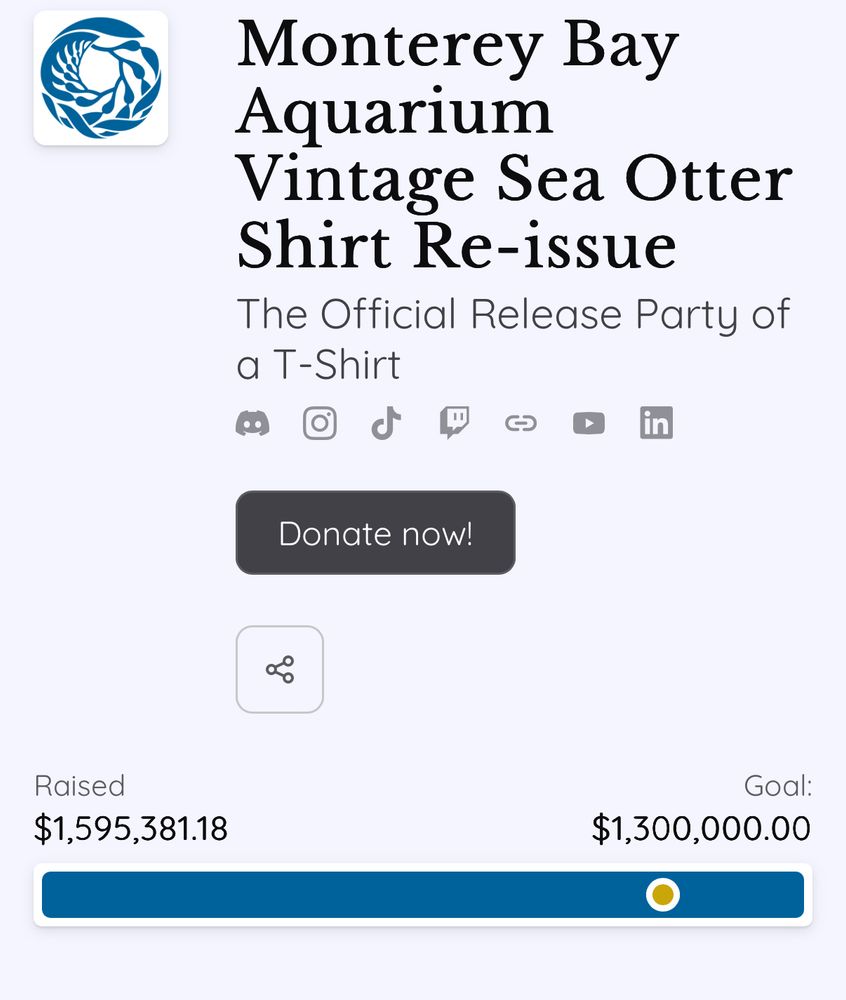The image size is (846, 1000).
Task: Click the white card containing the aquarium logo
Action: [100, 76]
